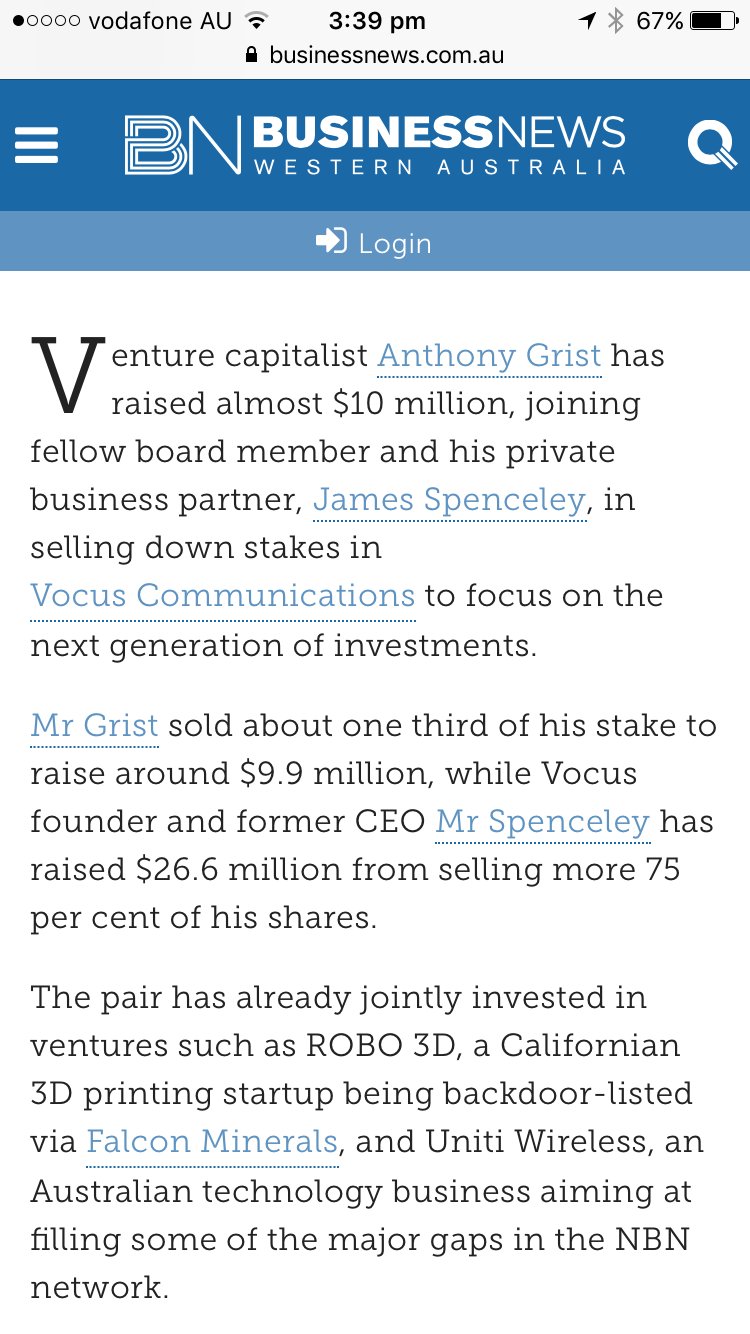Open the search magnifier icon
The image size is (750, 1334).
[711, 144]
